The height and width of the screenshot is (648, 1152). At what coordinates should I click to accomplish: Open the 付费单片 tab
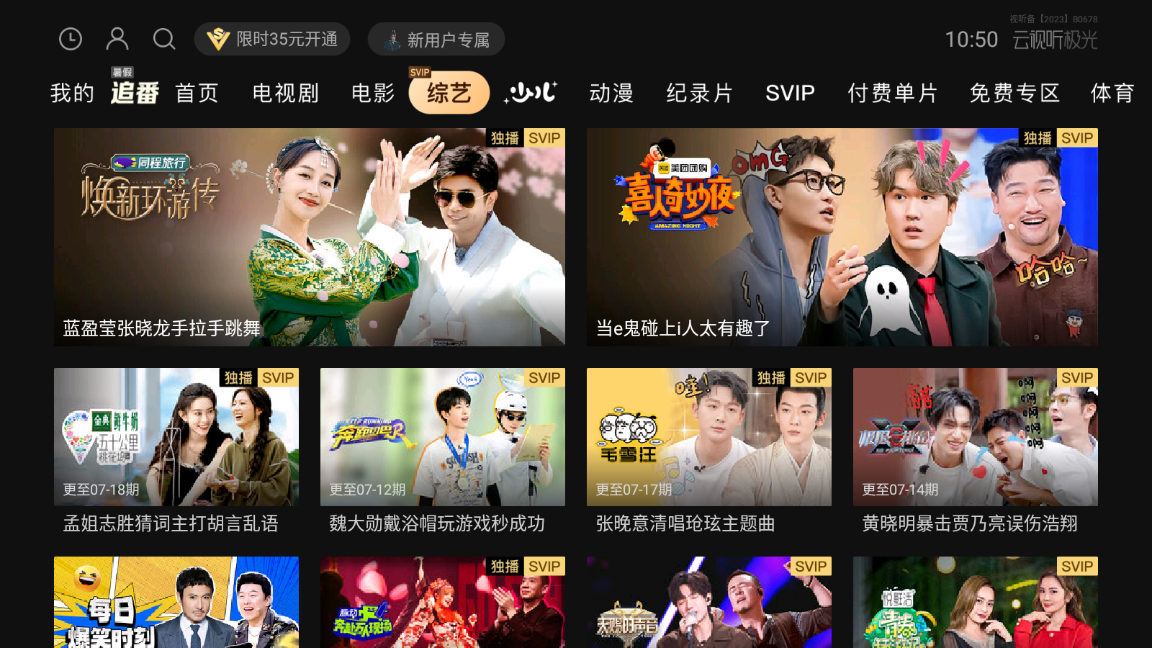[892, 93]
